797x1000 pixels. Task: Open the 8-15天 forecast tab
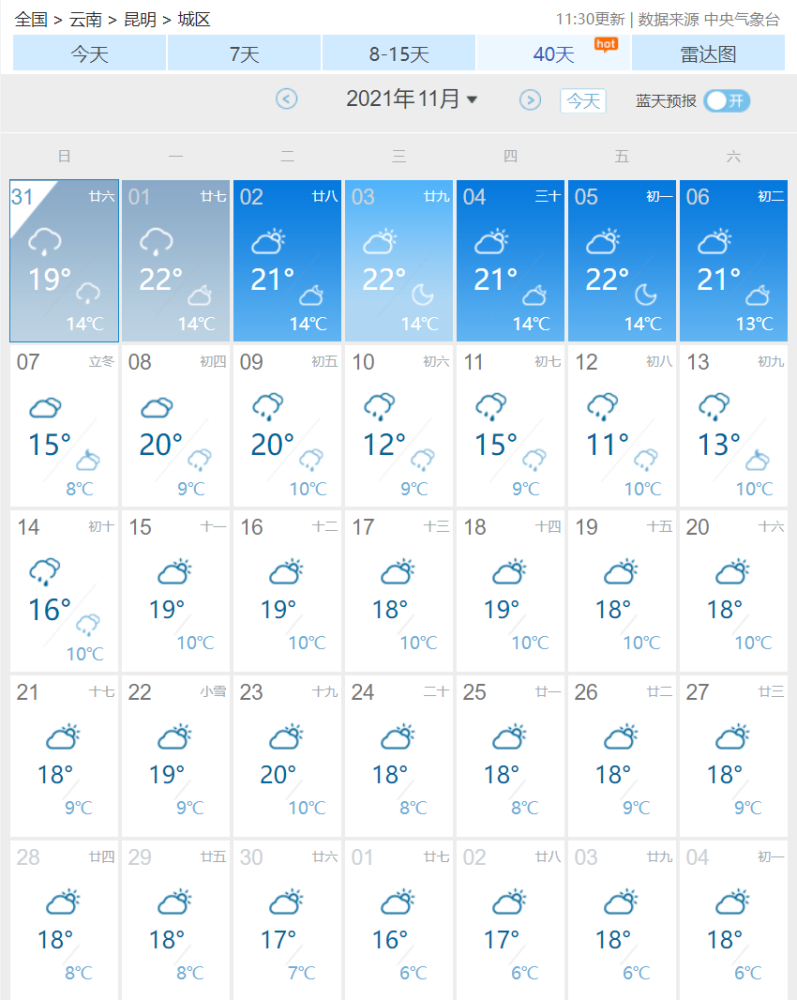tap(398, 54)
